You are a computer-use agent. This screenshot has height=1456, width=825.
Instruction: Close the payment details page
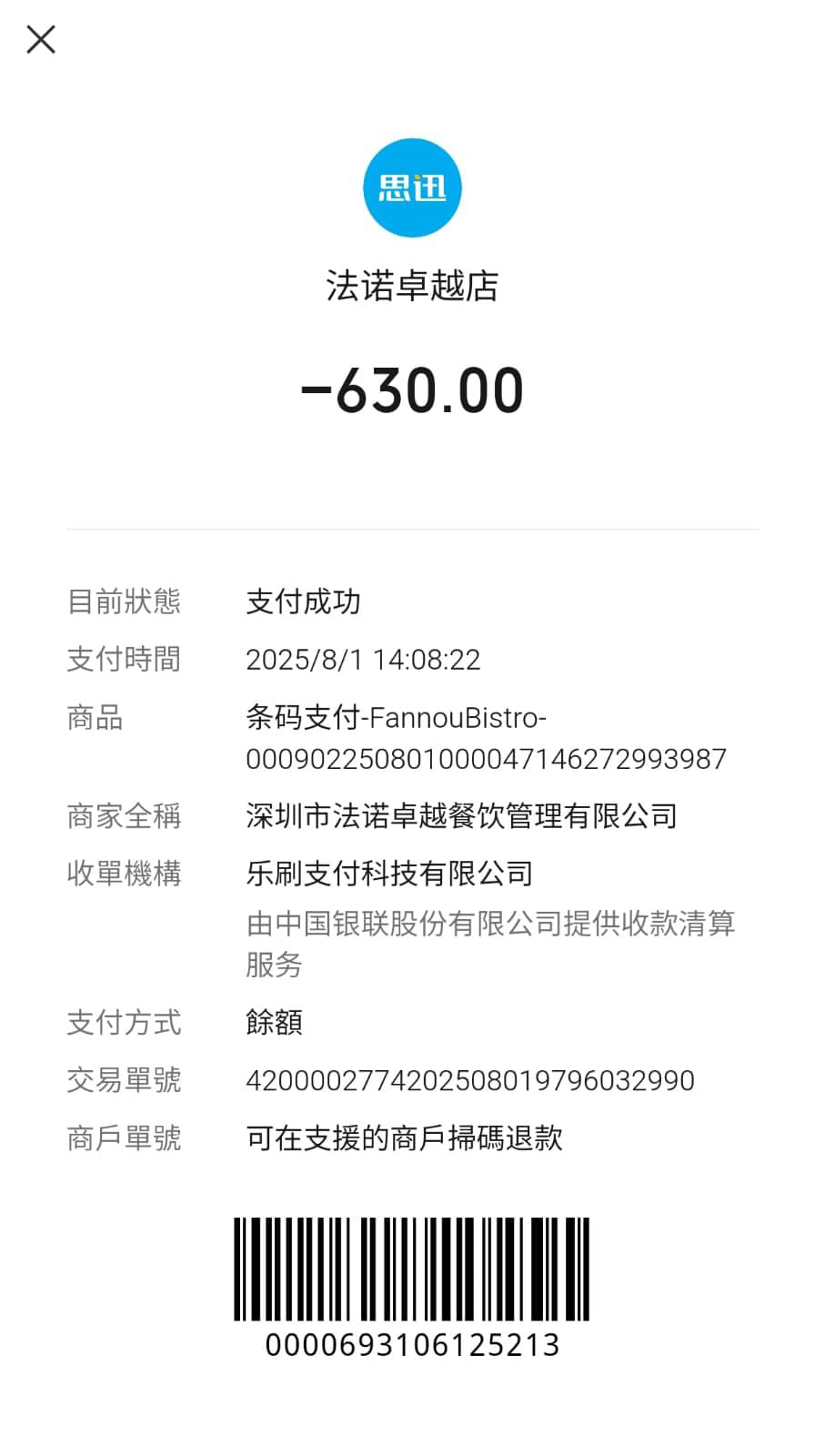tap(41, 39)
